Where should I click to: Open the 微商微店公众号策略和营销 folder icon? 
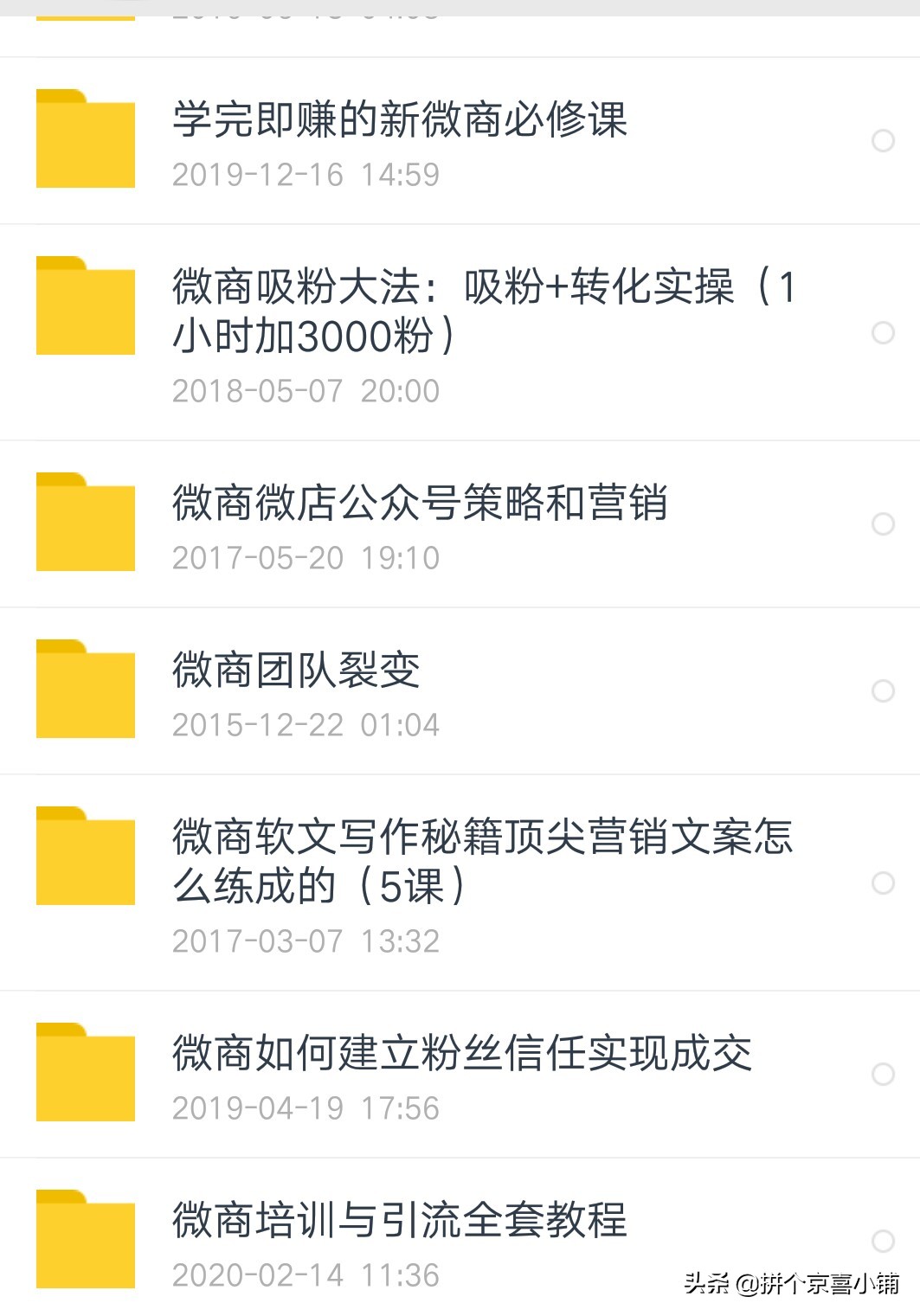[86, 519]
